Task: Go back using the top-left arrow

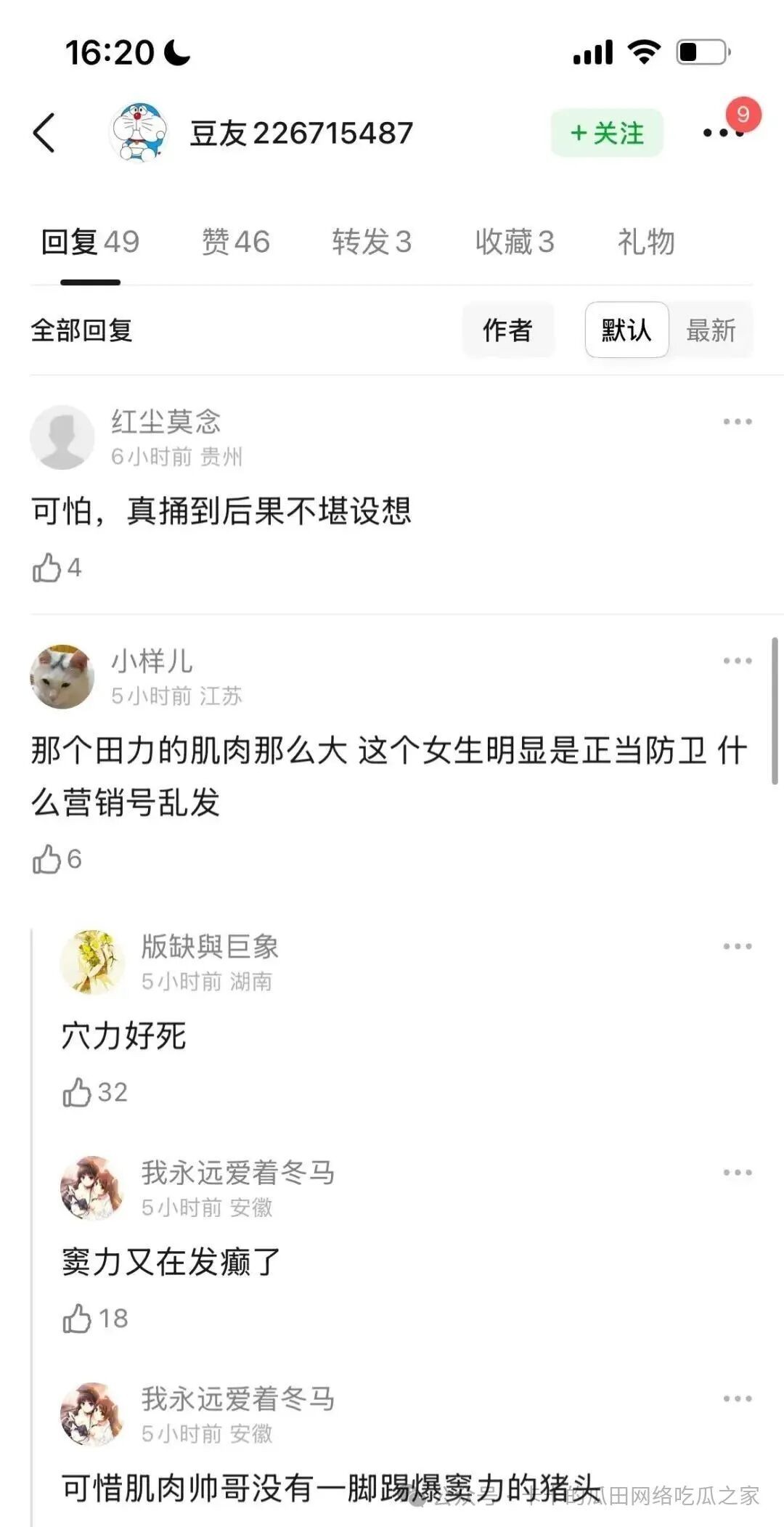Action: 44,133
